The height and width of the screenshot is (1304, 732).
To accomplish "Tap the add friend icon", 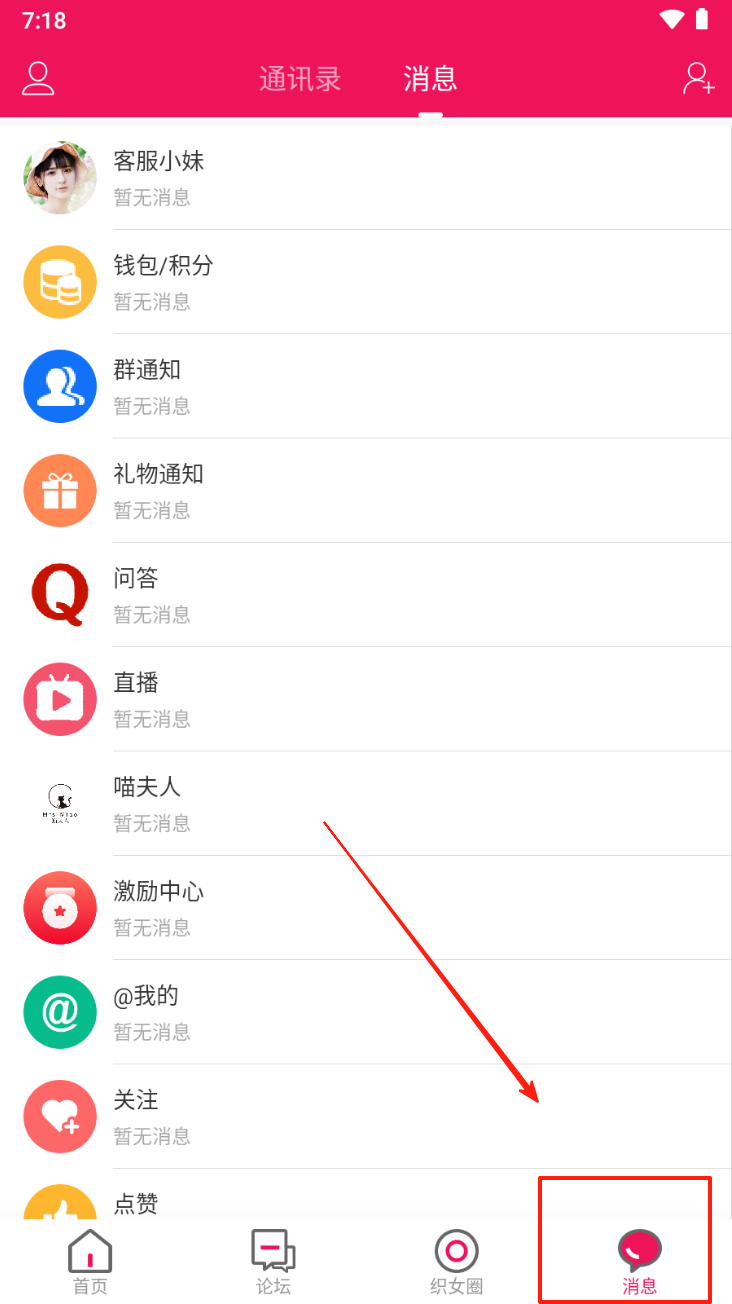I will click(x=698, y=78).
